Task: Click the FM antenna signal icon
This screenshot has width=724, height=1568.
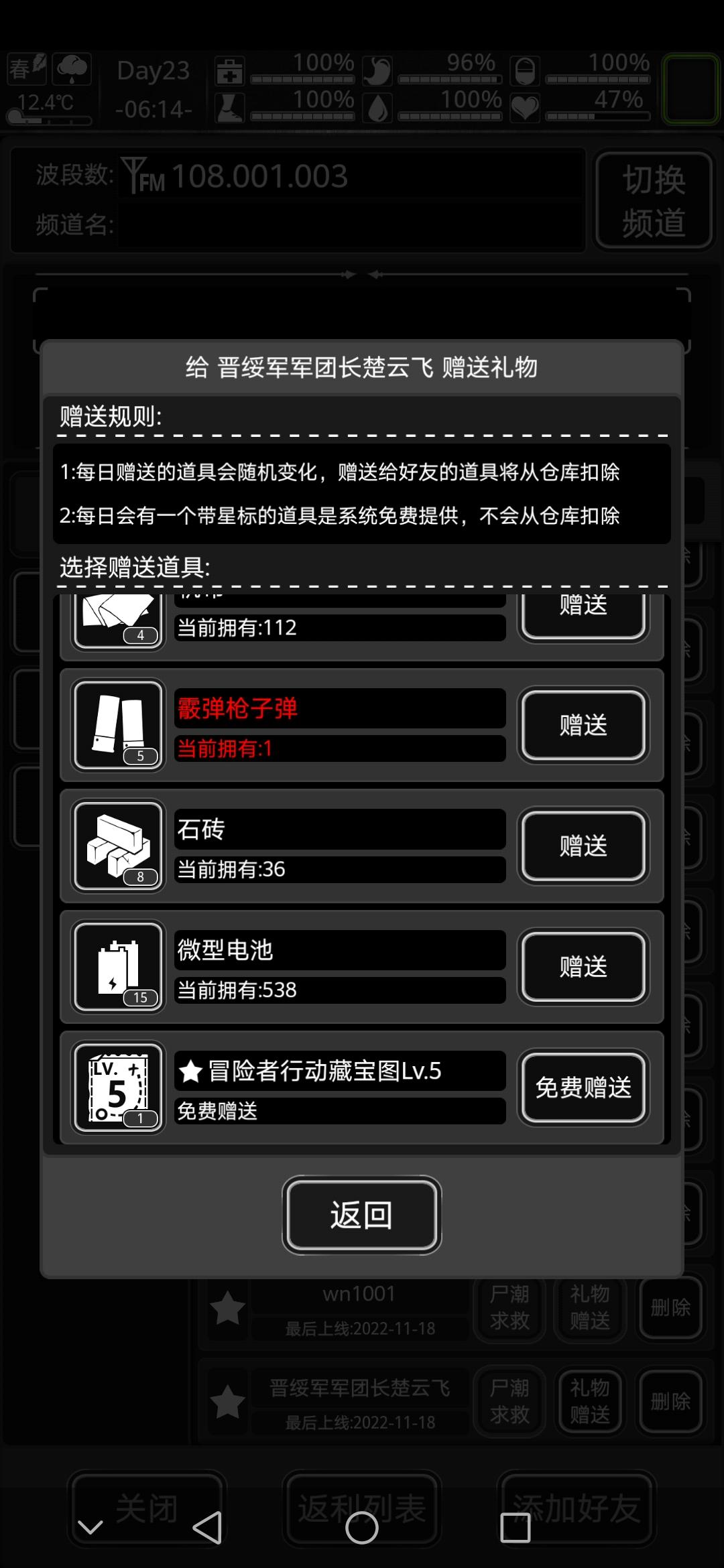Action: coord(136,176)
